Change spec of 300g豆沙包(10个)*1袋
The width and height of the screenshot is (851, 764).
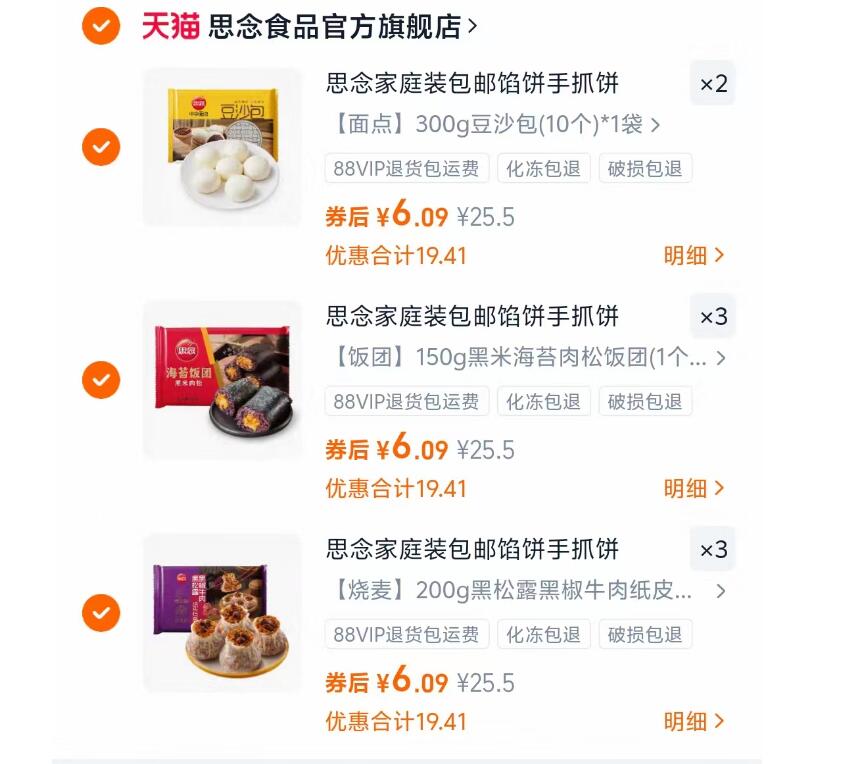(x=493, y=125)
